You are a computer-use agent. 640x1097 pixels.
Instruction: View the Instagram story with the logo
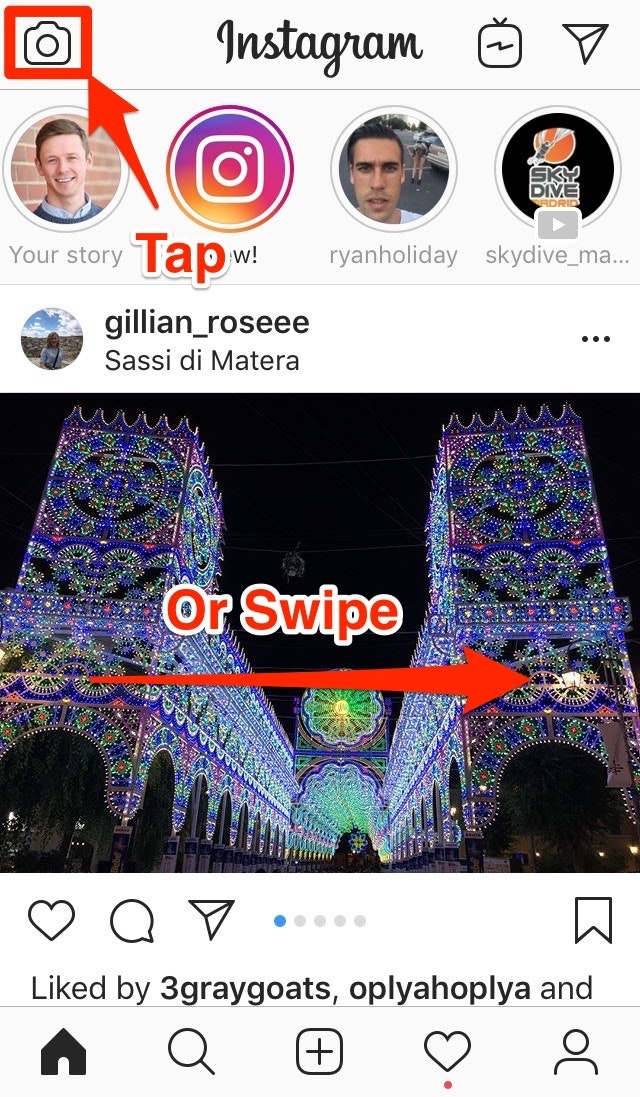pos(230,167)
